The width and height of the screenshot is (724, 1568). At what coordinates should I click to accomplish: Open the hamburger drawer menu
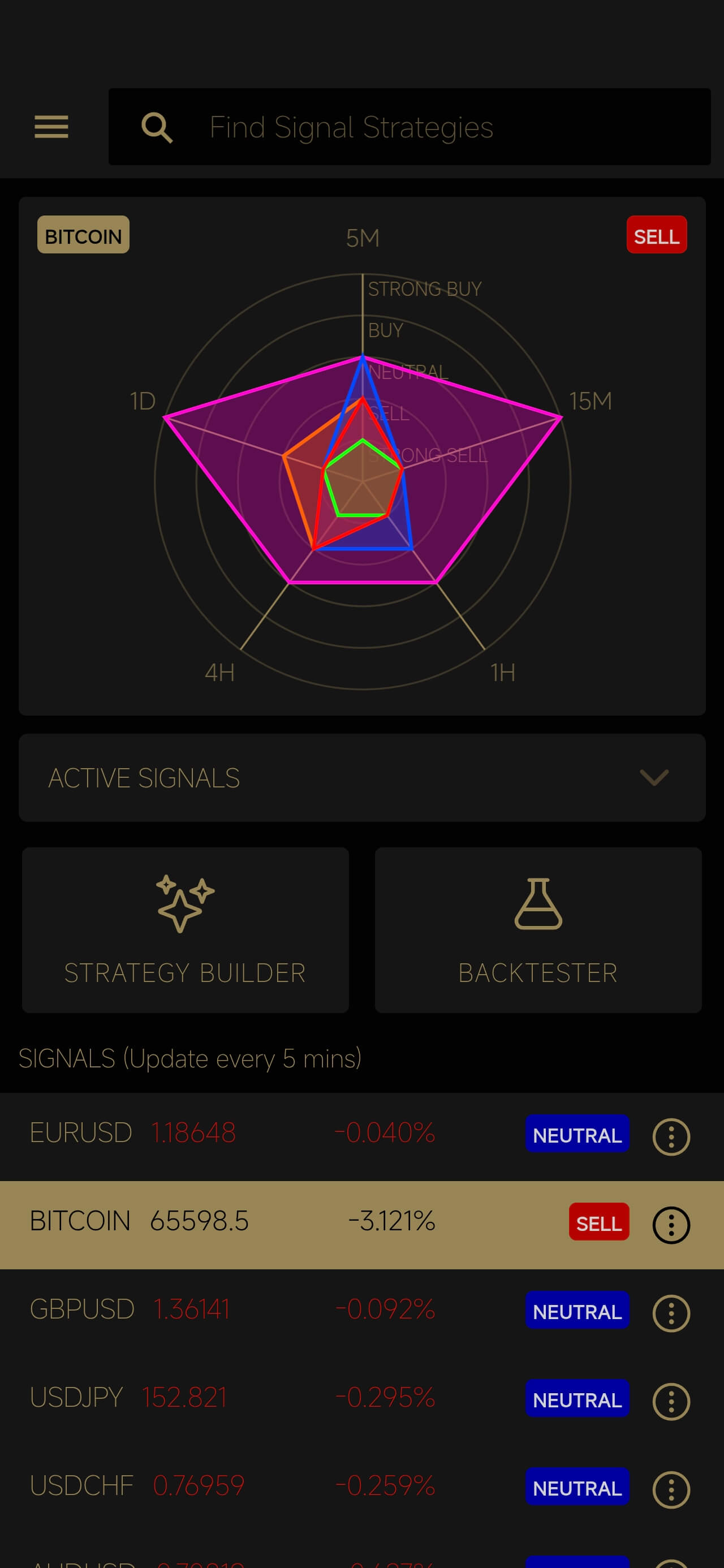51,127
